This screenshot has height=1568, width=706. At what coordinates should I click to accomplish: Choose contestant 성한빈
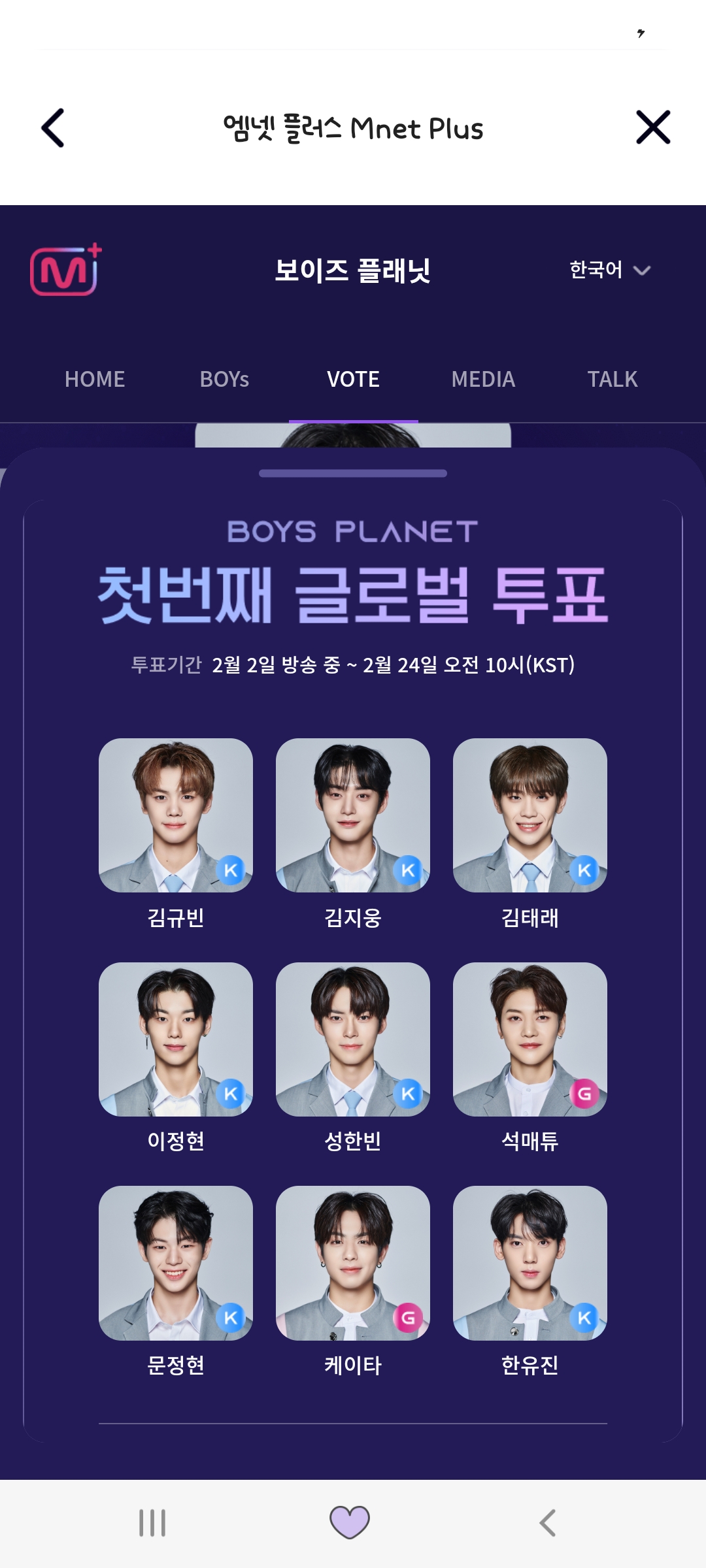pyautogui.click(x=353, y=1039)
